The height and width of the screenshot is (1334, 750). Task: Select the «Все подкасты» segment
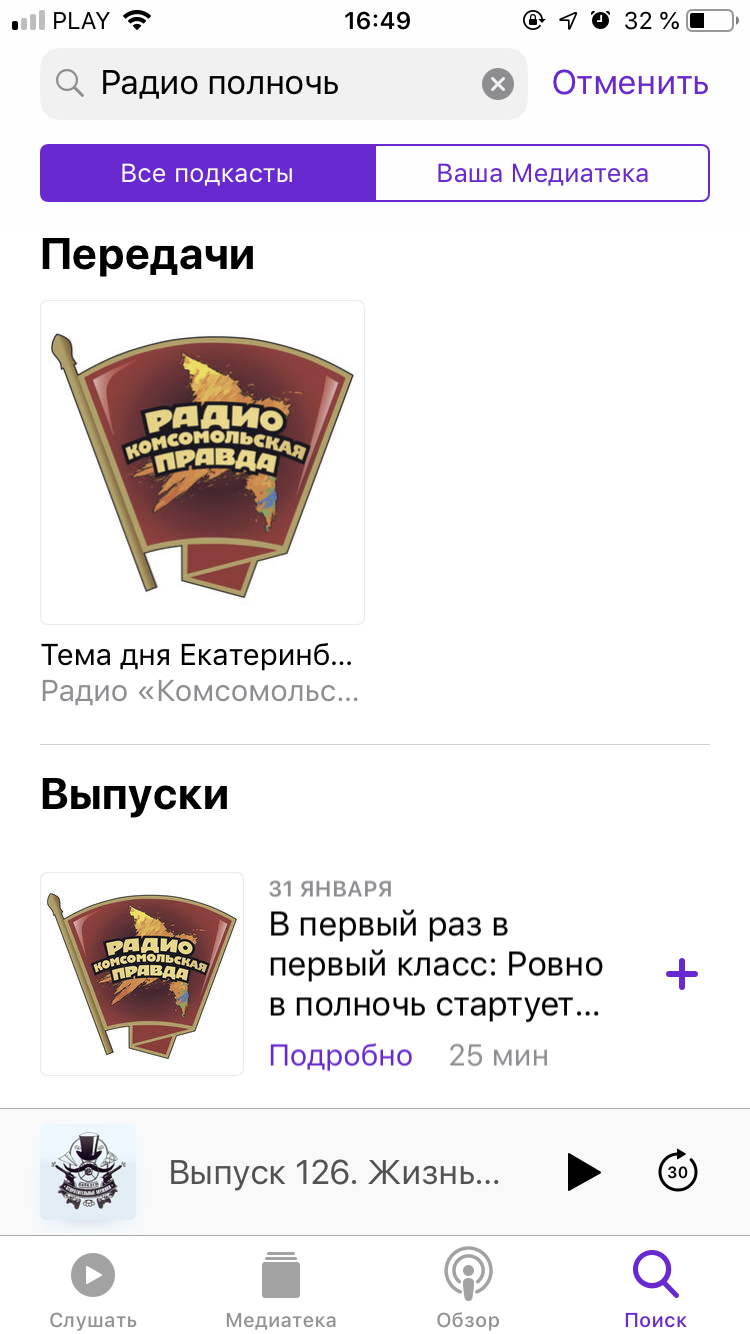207,173
